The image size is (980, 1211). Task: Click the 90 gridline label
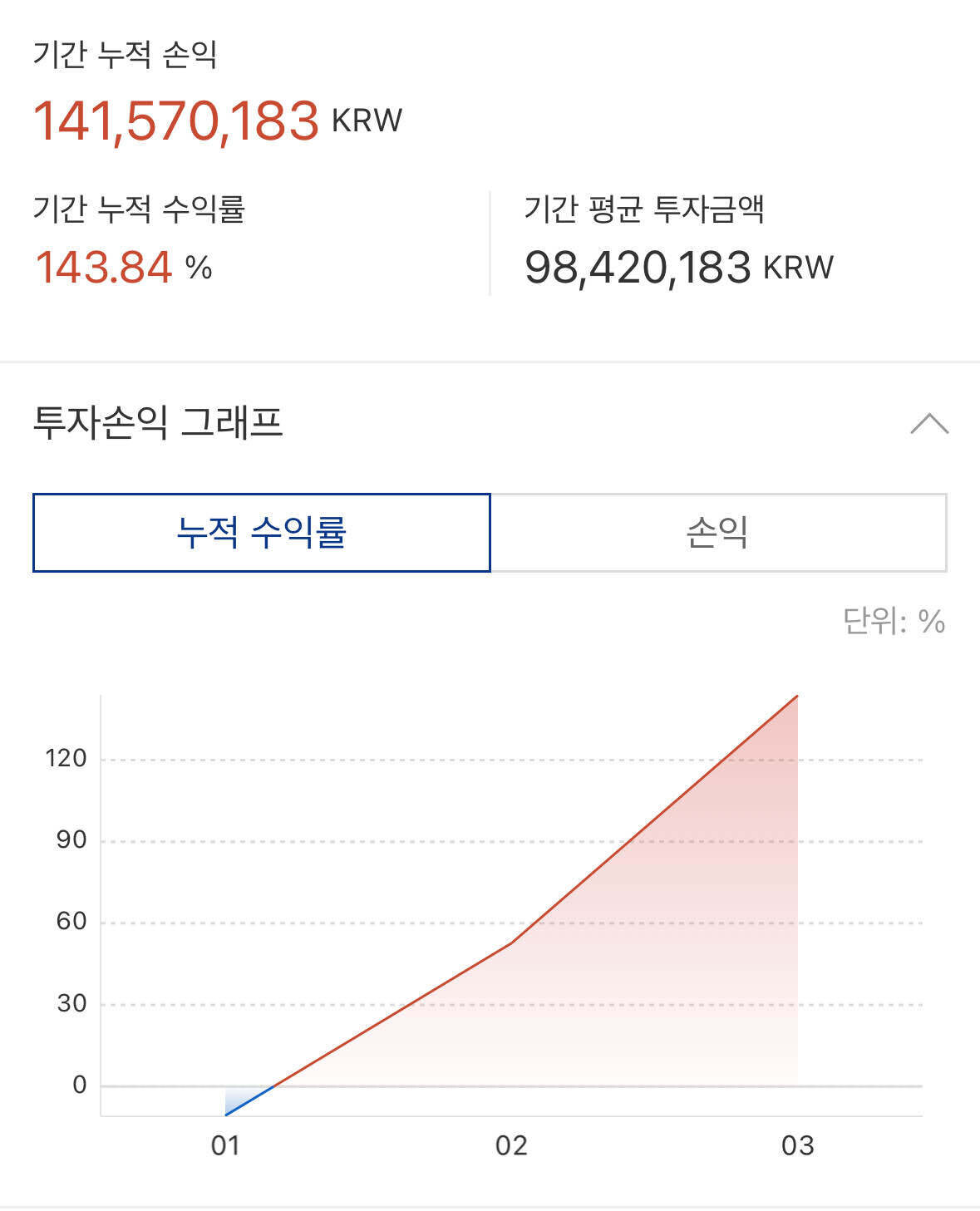coord(69,839)
